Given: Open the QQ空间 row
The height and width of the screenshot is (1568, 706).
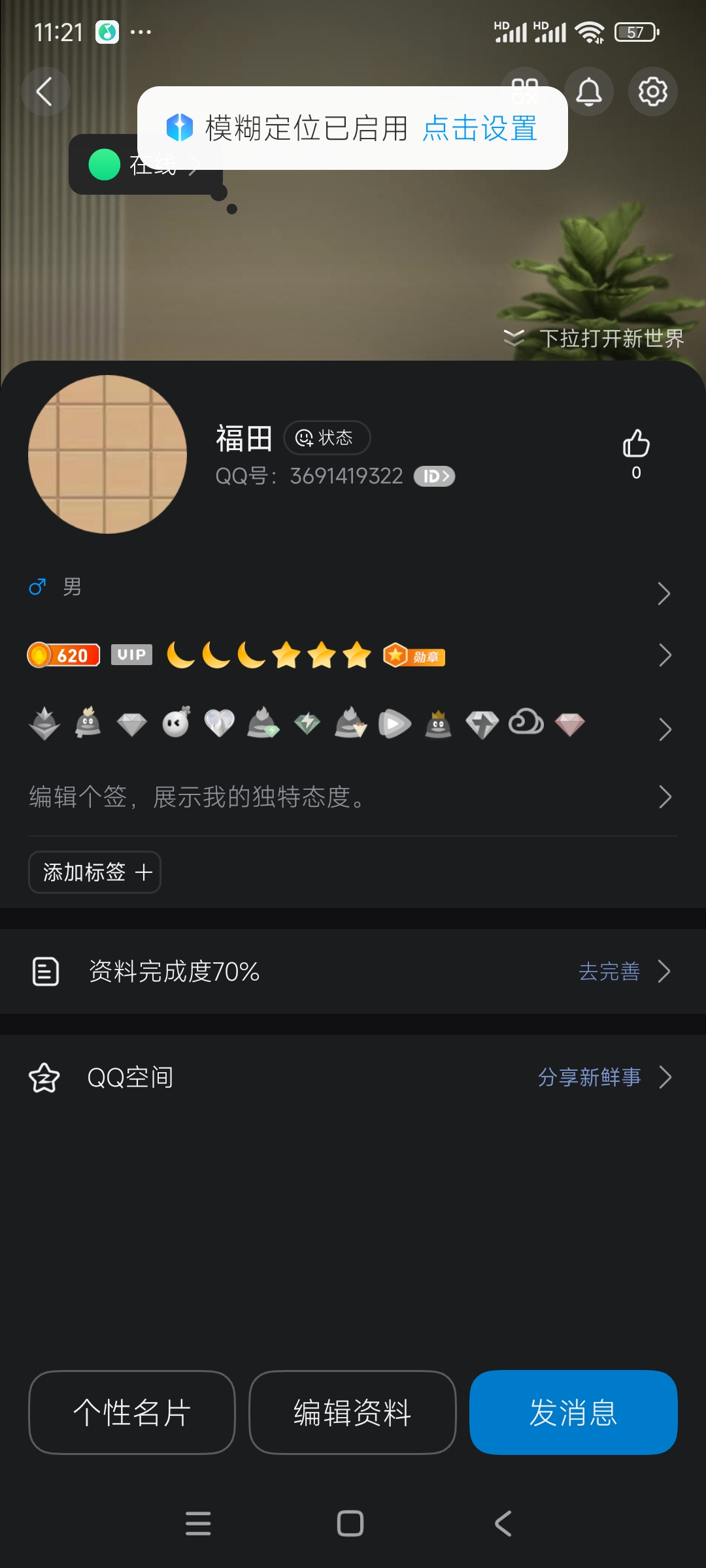Looking at the screenshot, I should pos(353,1077).
